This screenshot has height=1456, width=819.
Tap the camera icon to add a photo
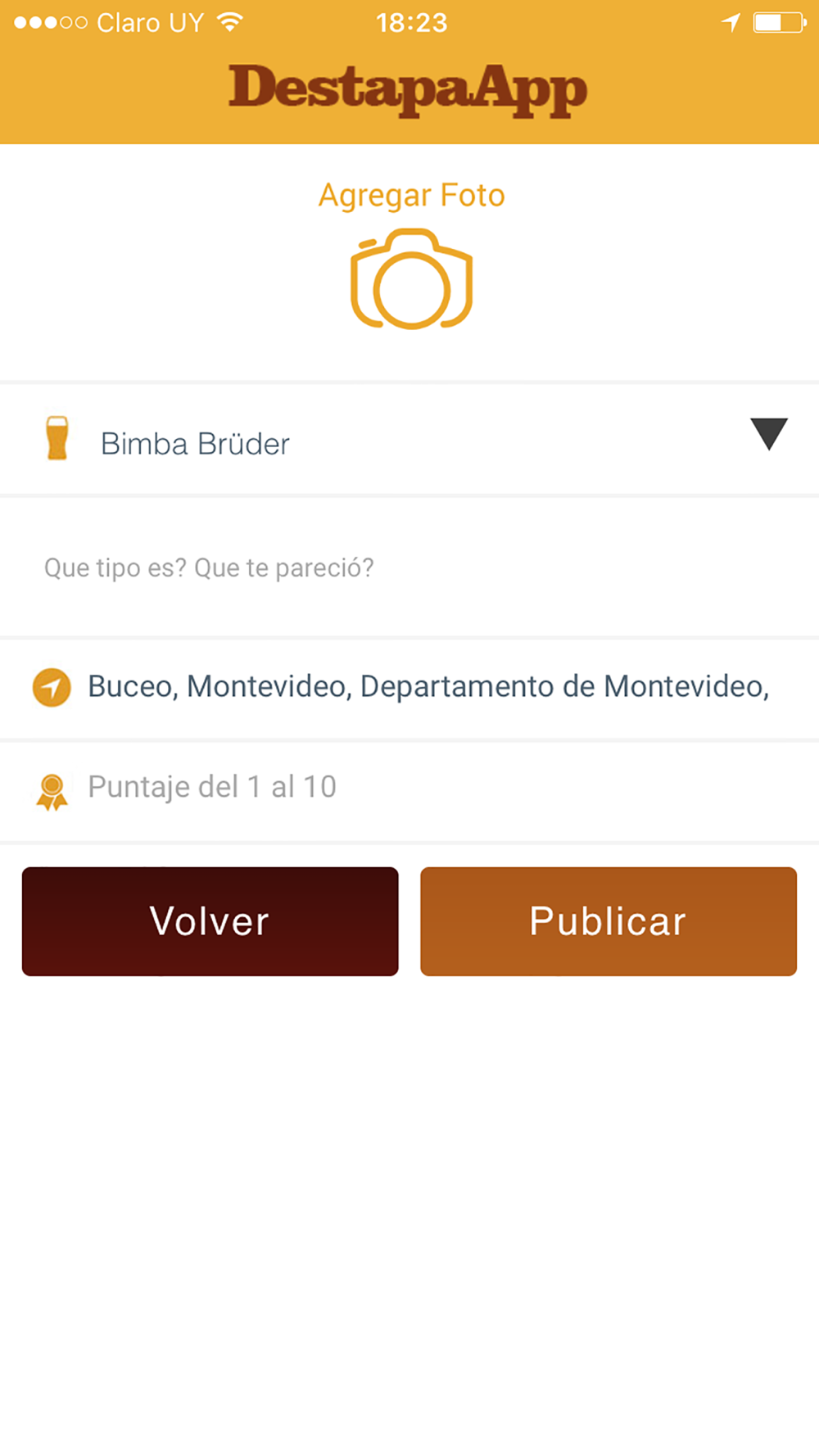point(411,278)
